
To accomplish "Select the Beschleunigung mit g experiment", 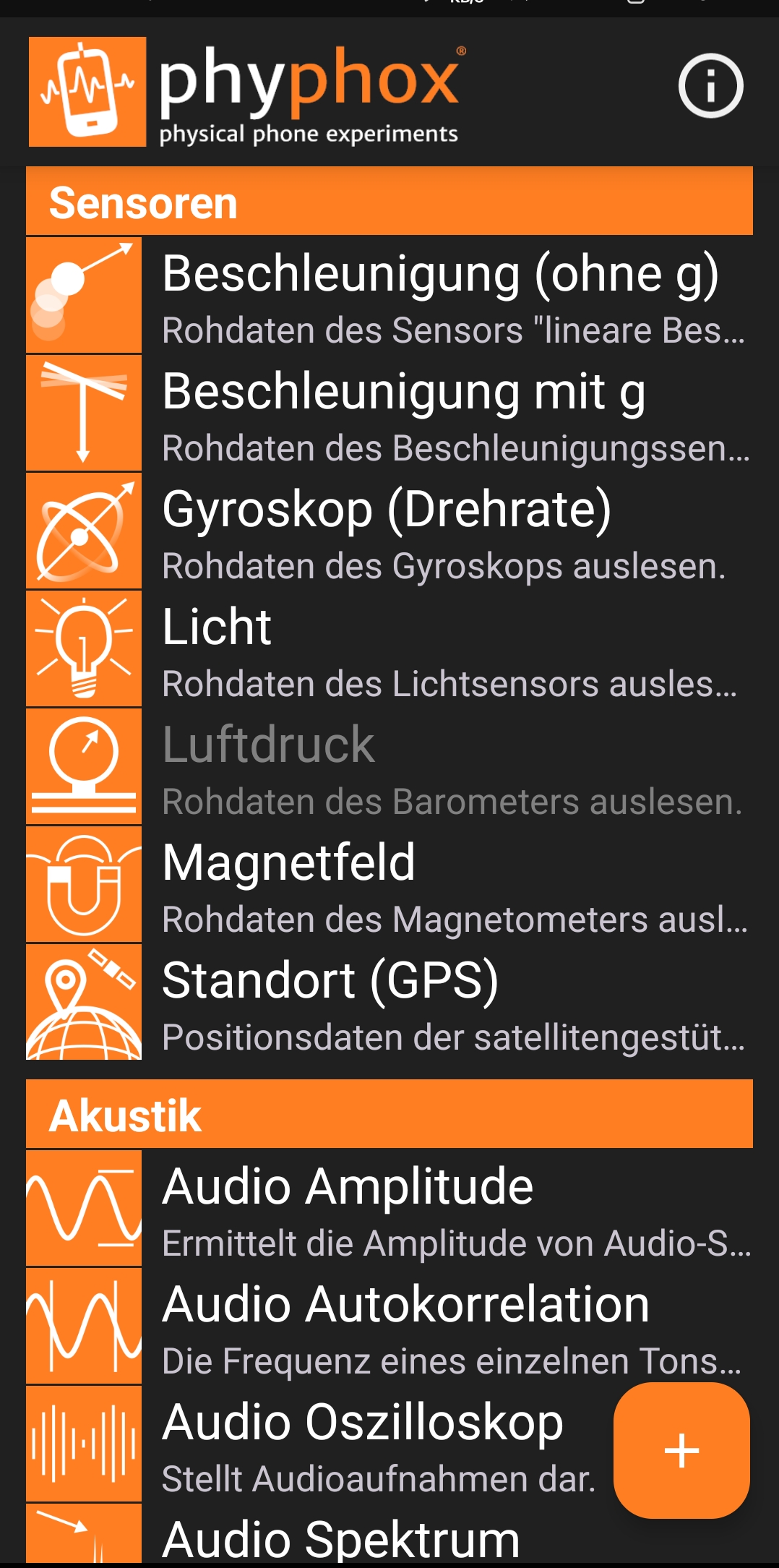I will pyautogui.click(x=389, y=414).
